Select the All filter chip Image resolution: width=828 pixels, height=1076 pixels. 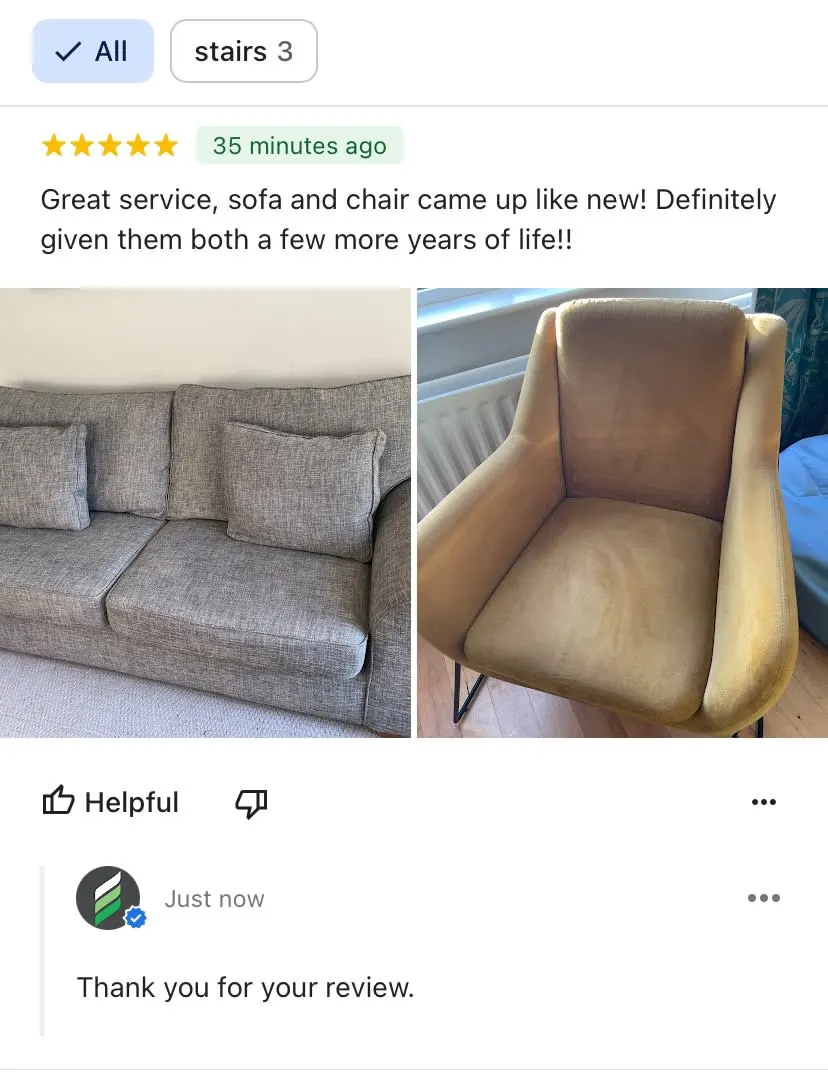(x=93, y=51)
